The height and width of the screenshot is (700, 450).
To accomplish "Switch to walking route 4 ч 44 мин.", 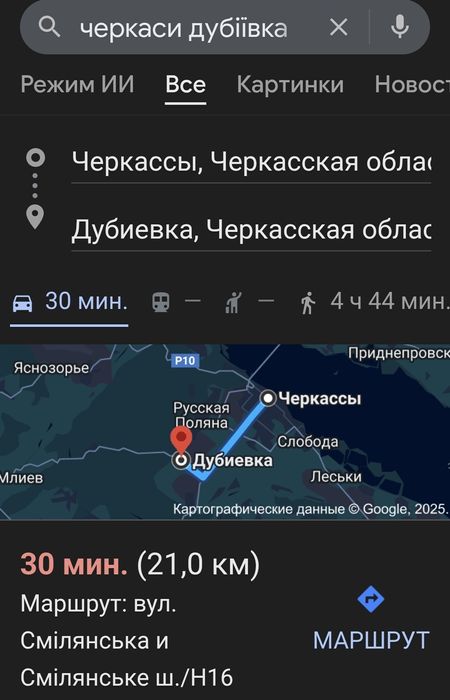I will (x=374, y=302).
